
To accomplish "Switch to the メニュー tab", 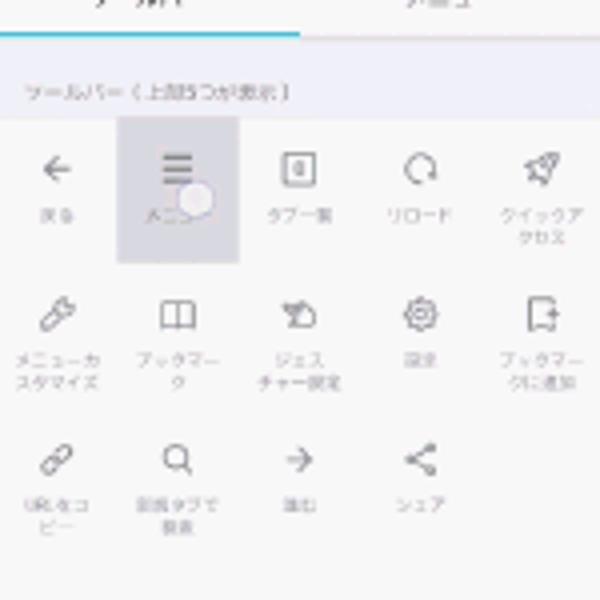I will click(450, 8).
